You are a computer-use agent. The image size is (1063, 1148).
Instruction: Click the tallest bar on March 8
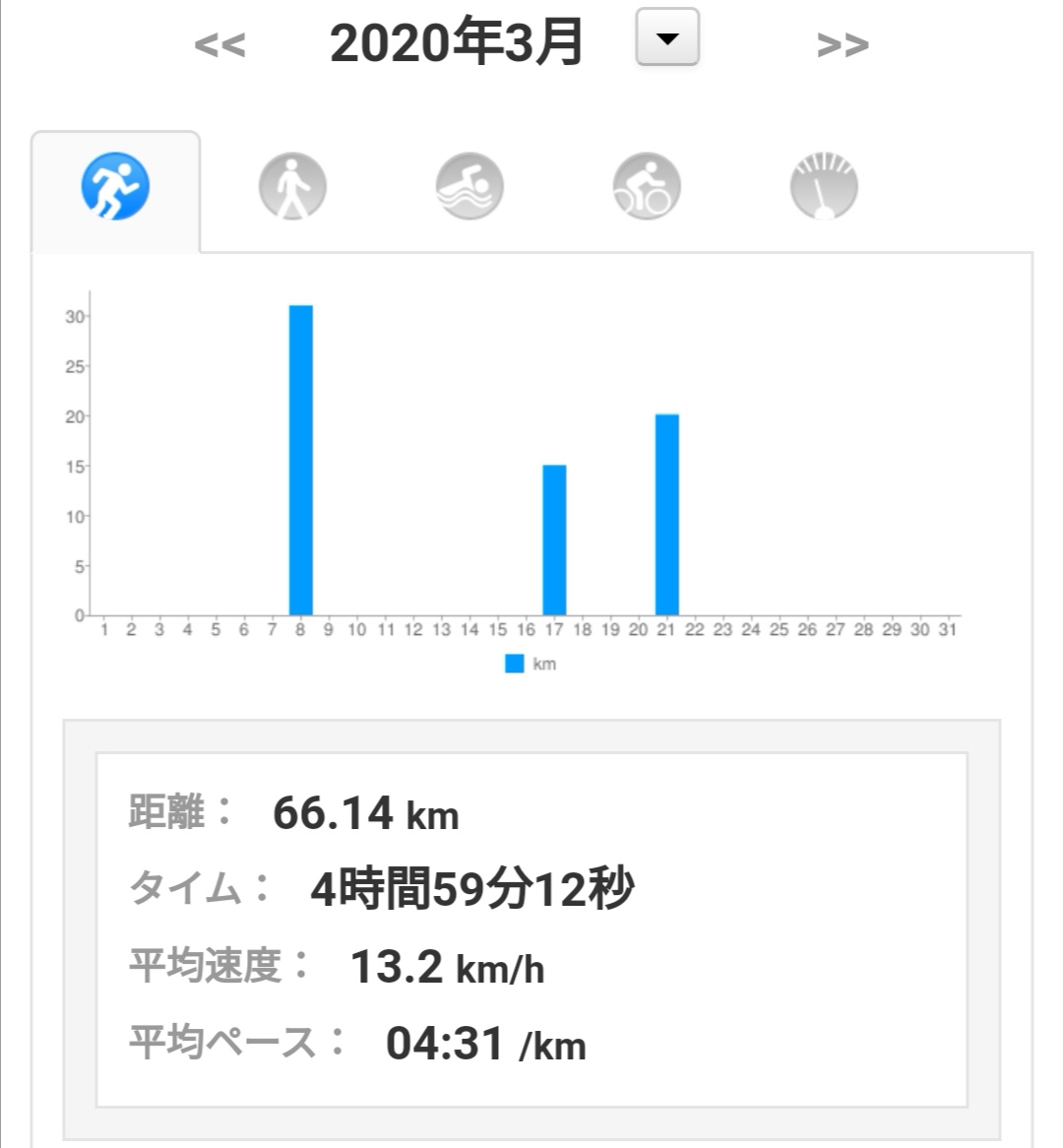pos(299,458)
